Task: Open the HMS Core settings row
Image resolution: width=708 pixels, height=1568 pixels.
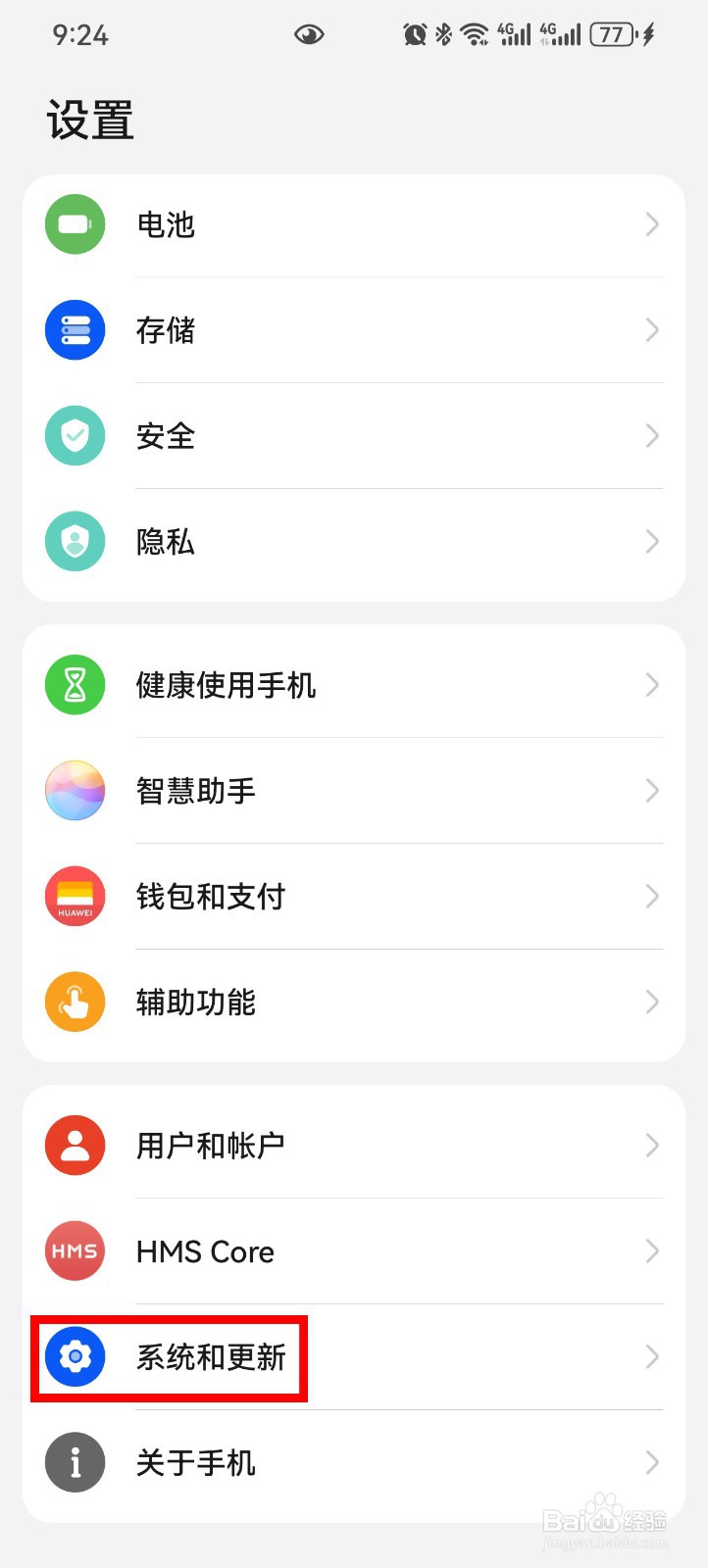Action: [x=353, y=1251]
